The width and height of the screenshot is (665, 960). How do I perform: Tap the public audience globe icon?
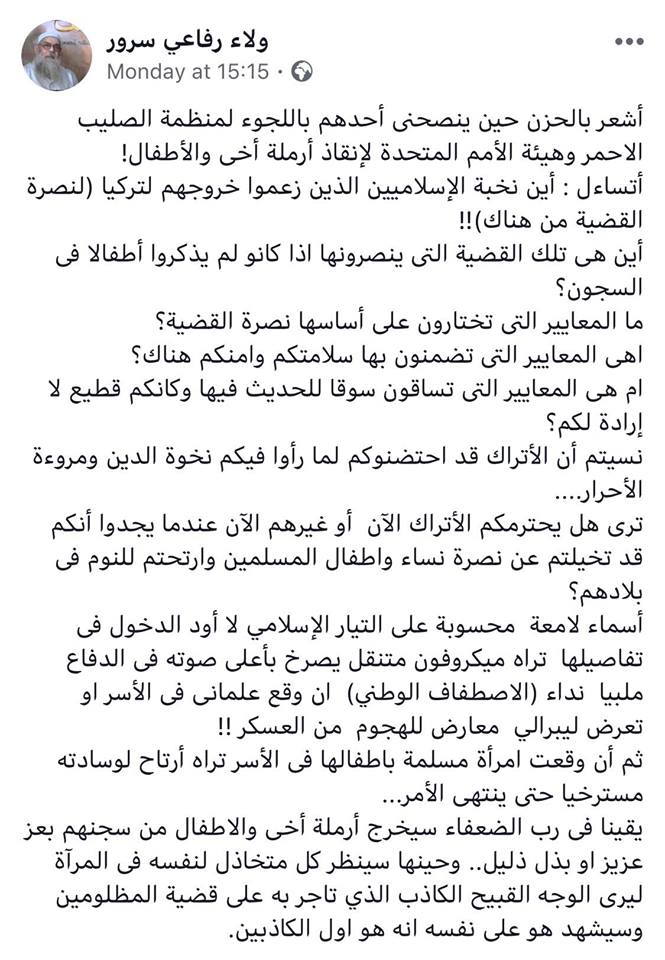[x=302, y=72]
